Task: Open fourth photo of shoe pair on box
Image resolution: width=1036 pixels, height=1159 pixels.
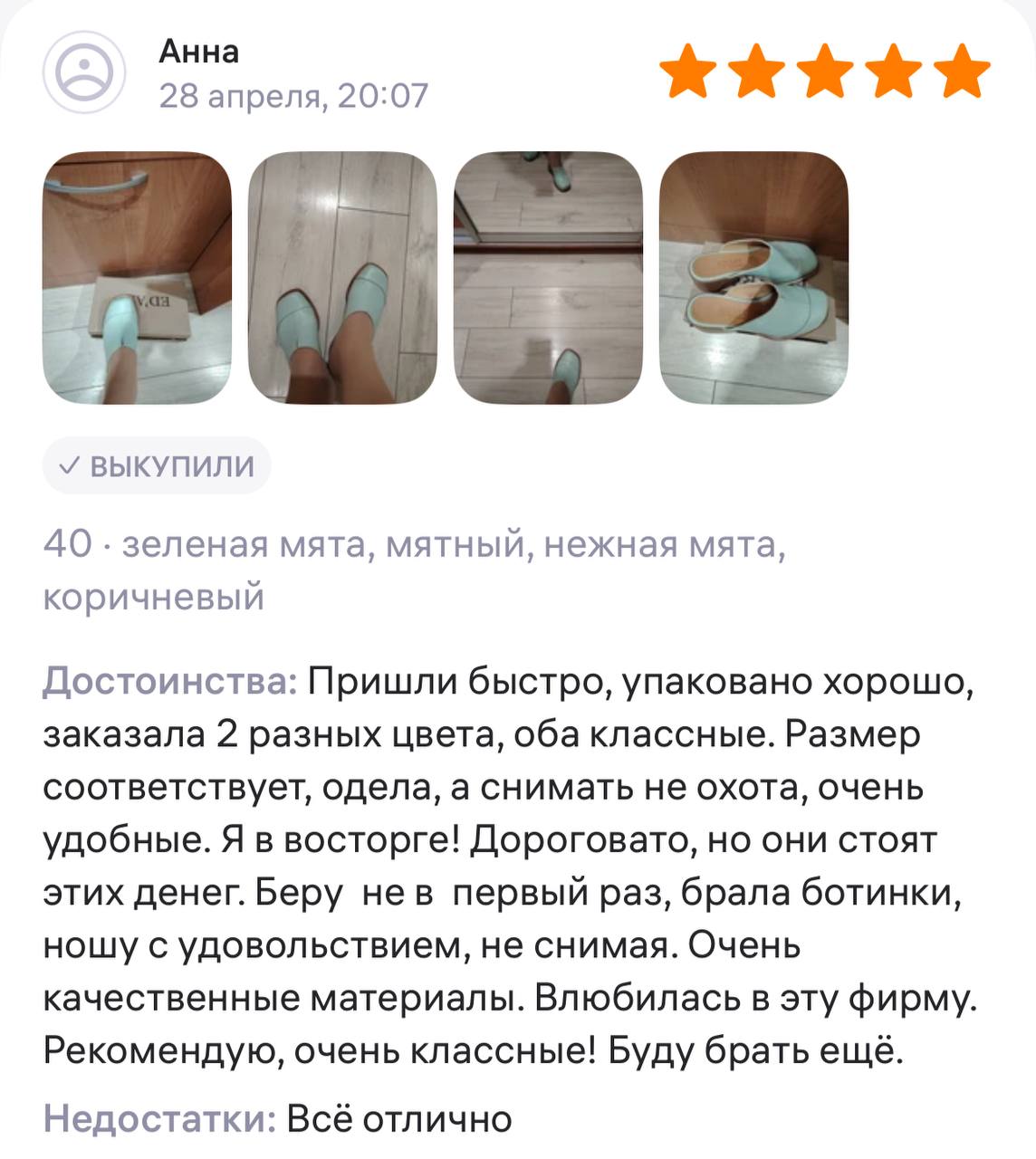Action: (x=753, y=277)
